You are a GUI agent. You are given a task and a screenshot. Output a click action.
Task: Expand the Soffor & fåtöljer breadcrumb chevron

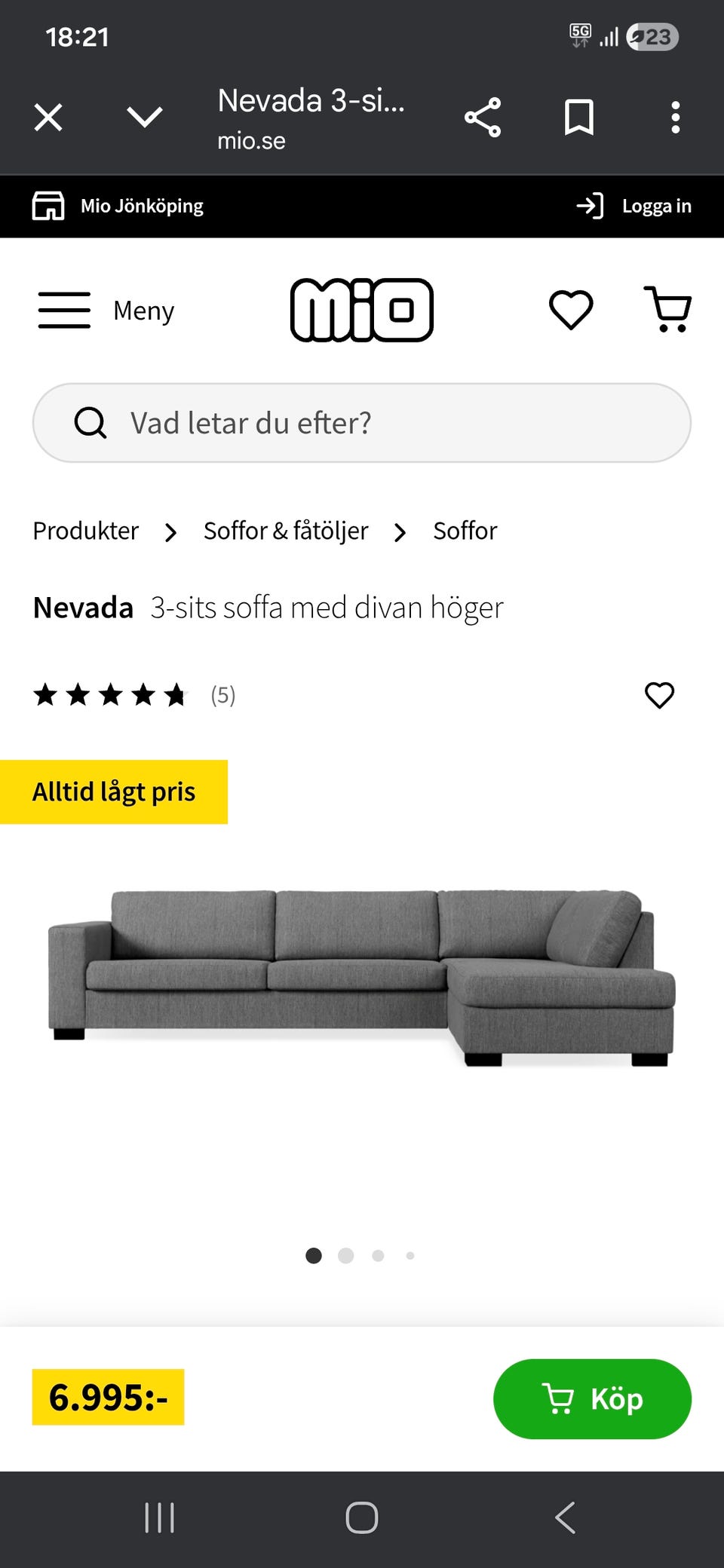[399, 531]
